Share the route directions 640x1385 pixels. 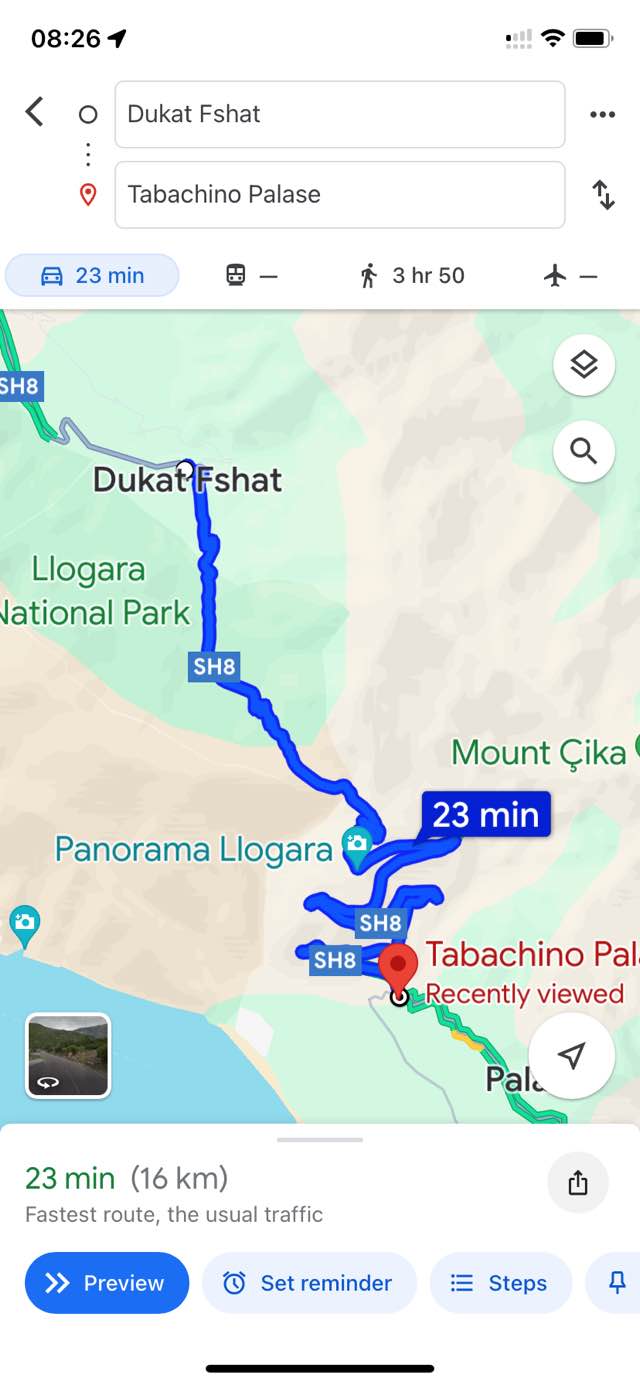(578, 1183)
